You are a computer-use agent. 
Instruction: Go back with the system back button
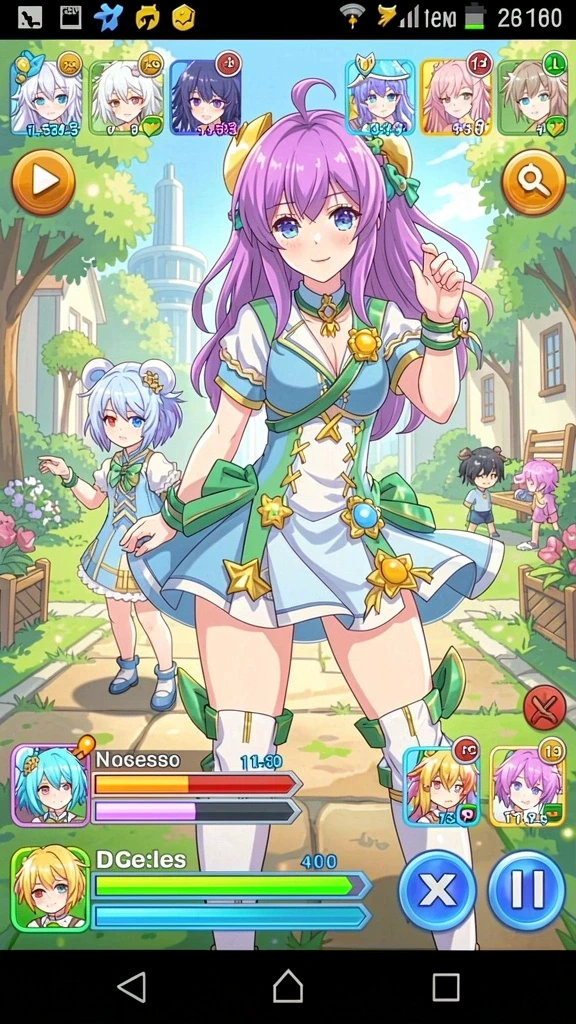131,986
